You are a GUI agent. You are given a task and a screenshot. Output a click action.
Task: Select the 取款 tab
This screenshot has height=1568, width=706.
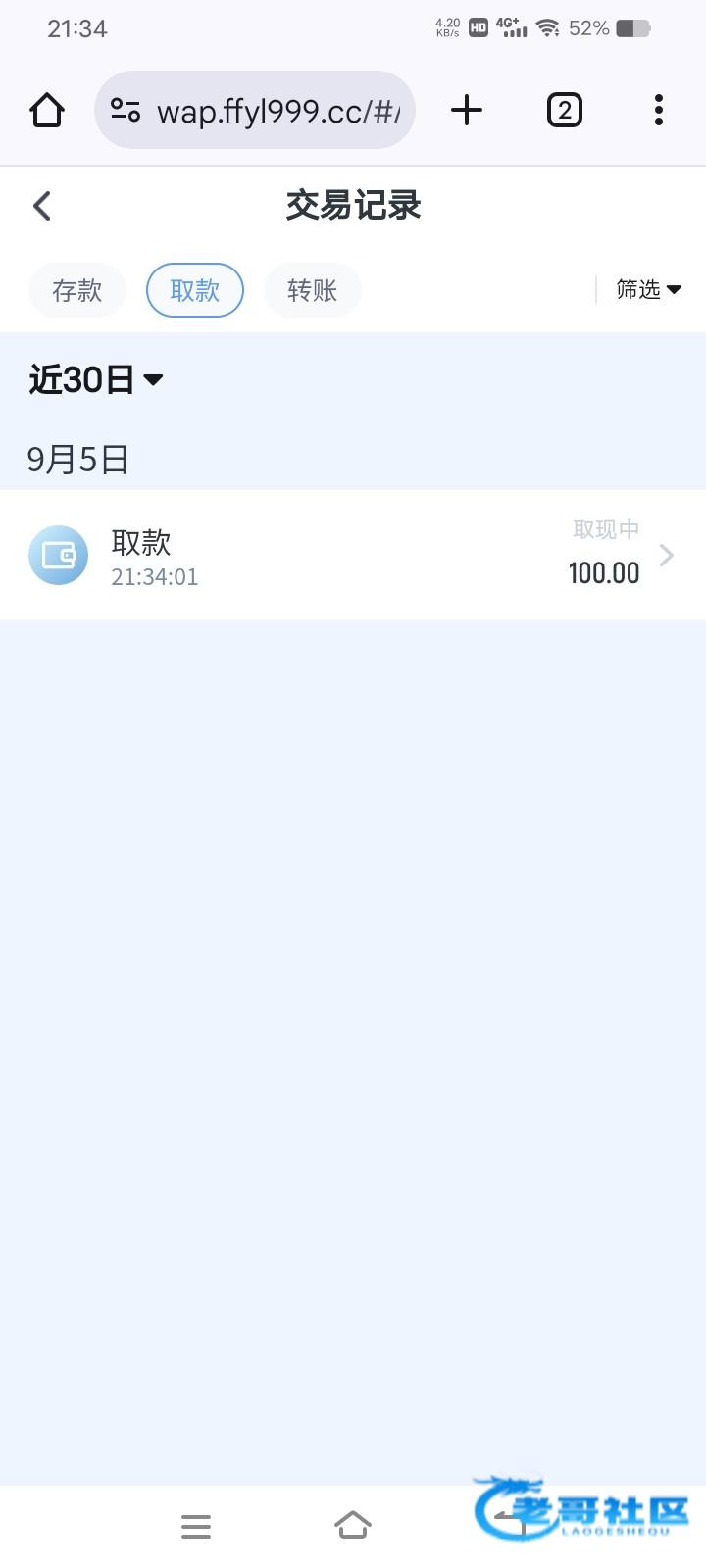pyautogui.click(x=194, y=290)
